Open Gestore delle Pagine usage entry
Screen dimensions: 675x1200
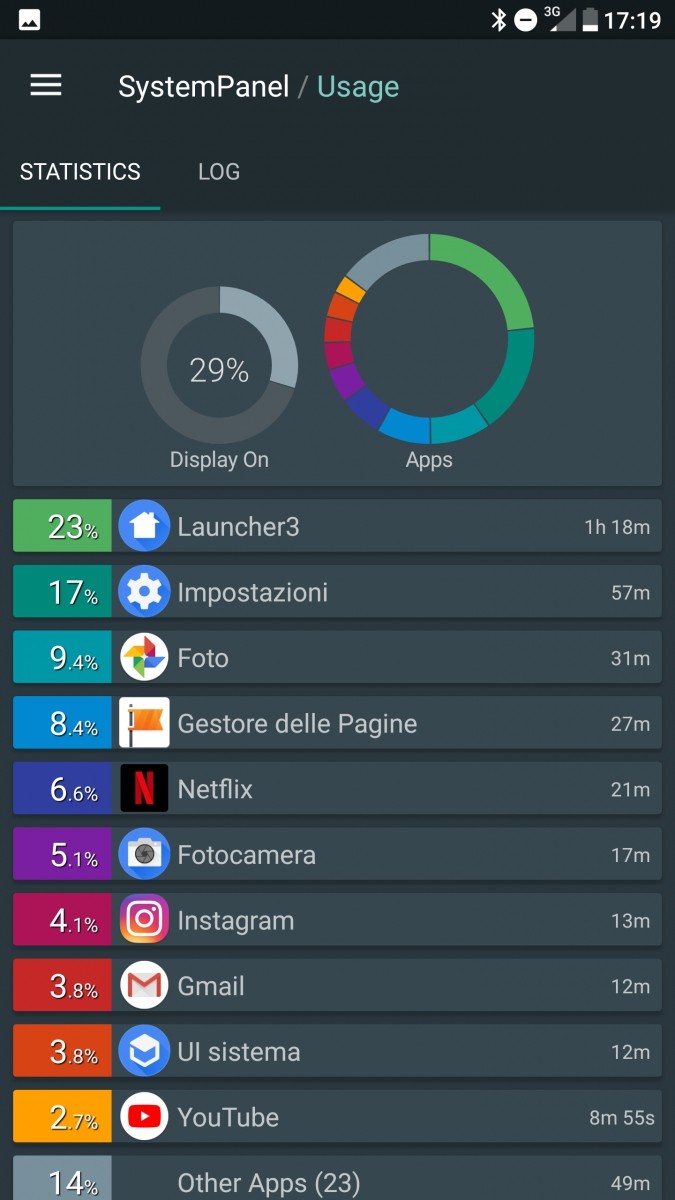(x=337, y=723)
